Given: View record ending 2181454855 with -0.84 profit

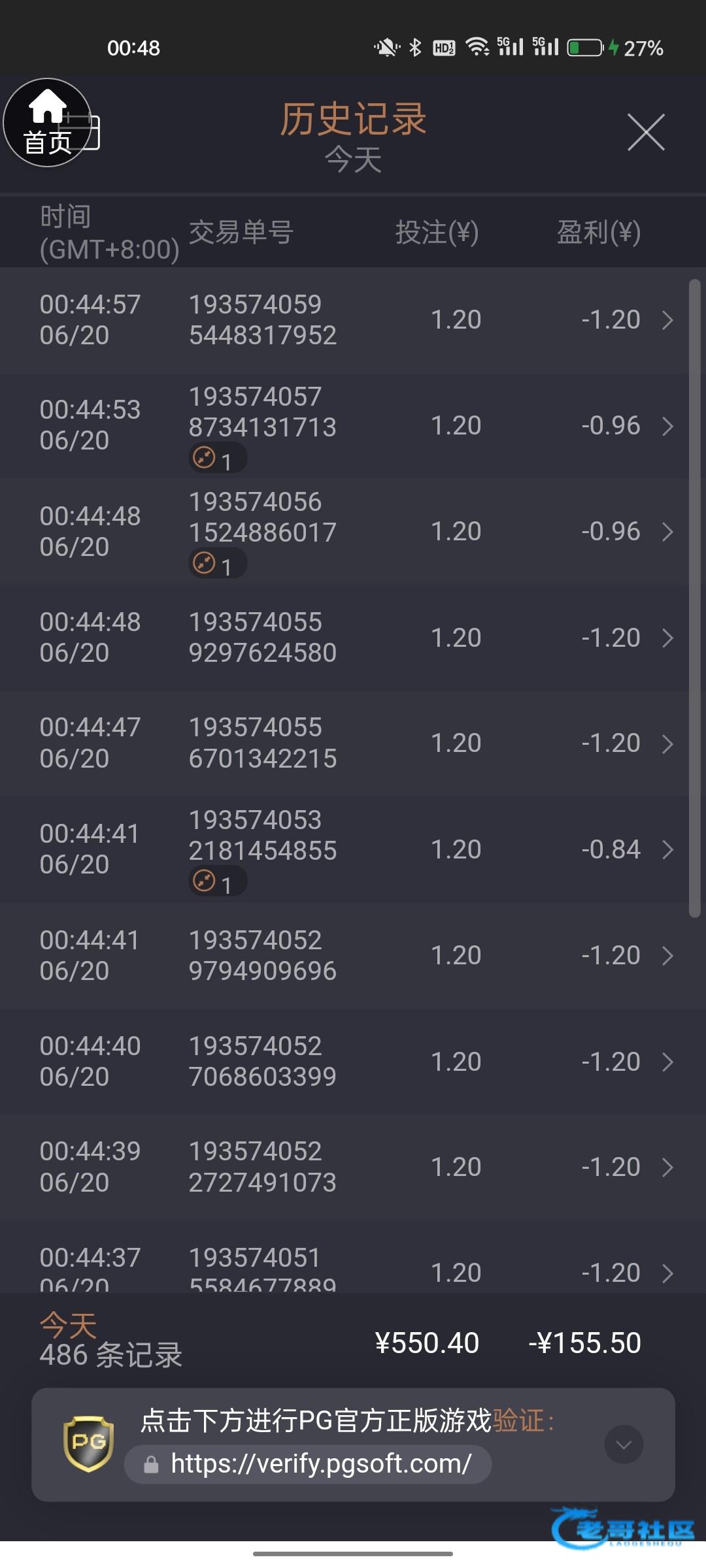Looking at the screenshot, I should point(345,849).
